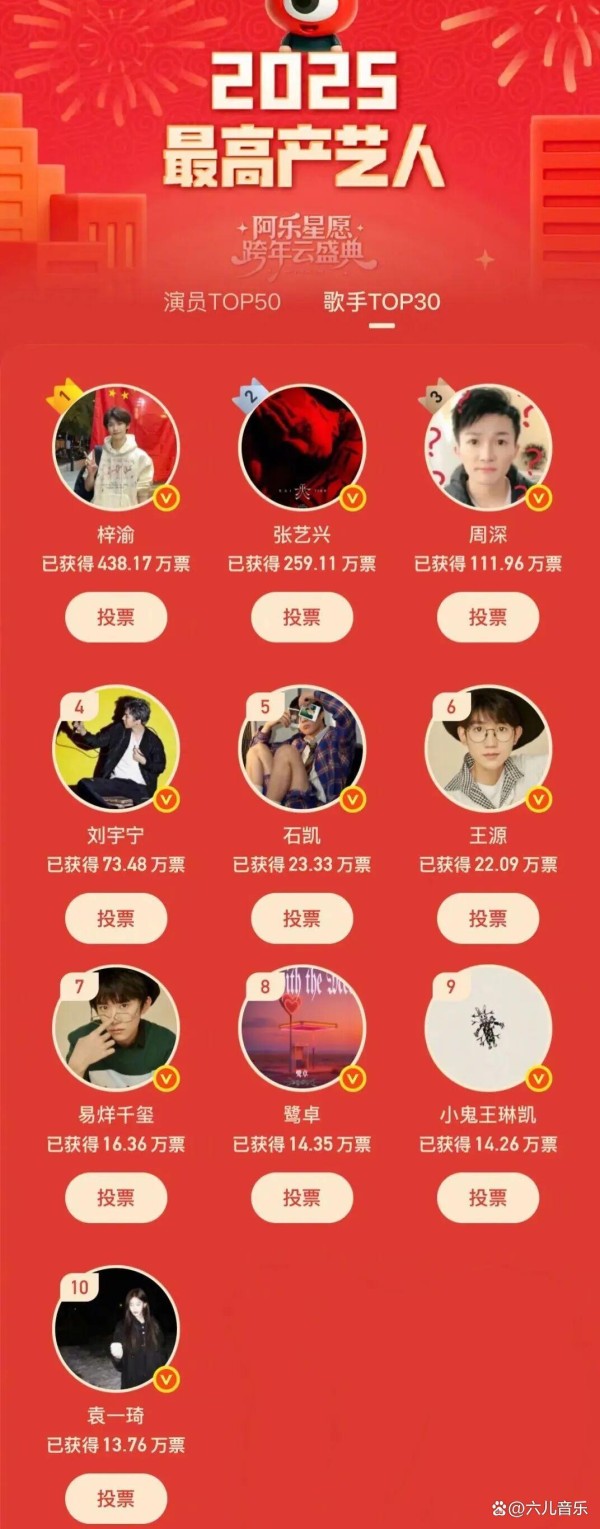
Task: View 张艺兴's profile picture
Action: point(302,447)
